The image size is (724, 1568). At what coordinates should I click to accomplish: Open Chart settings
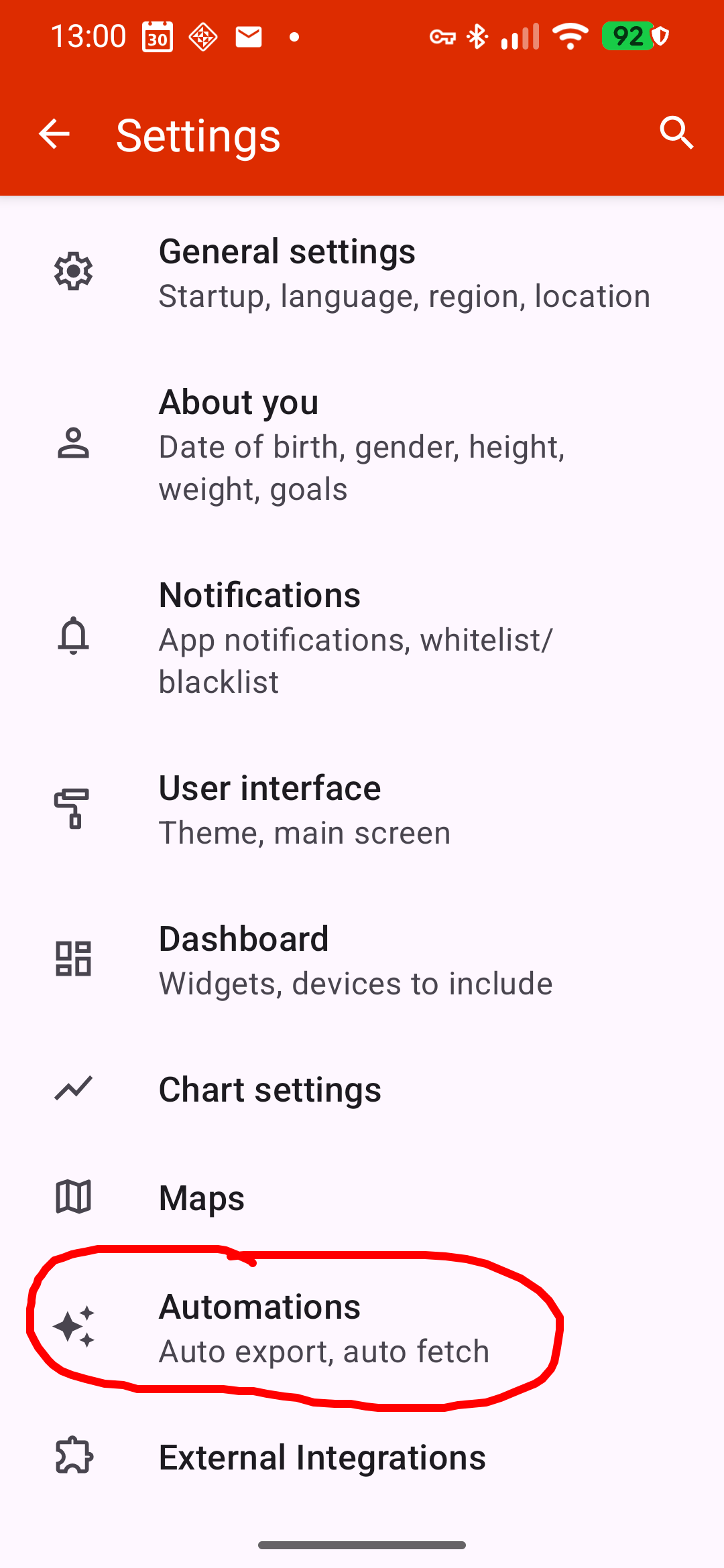click(362, 1090)
